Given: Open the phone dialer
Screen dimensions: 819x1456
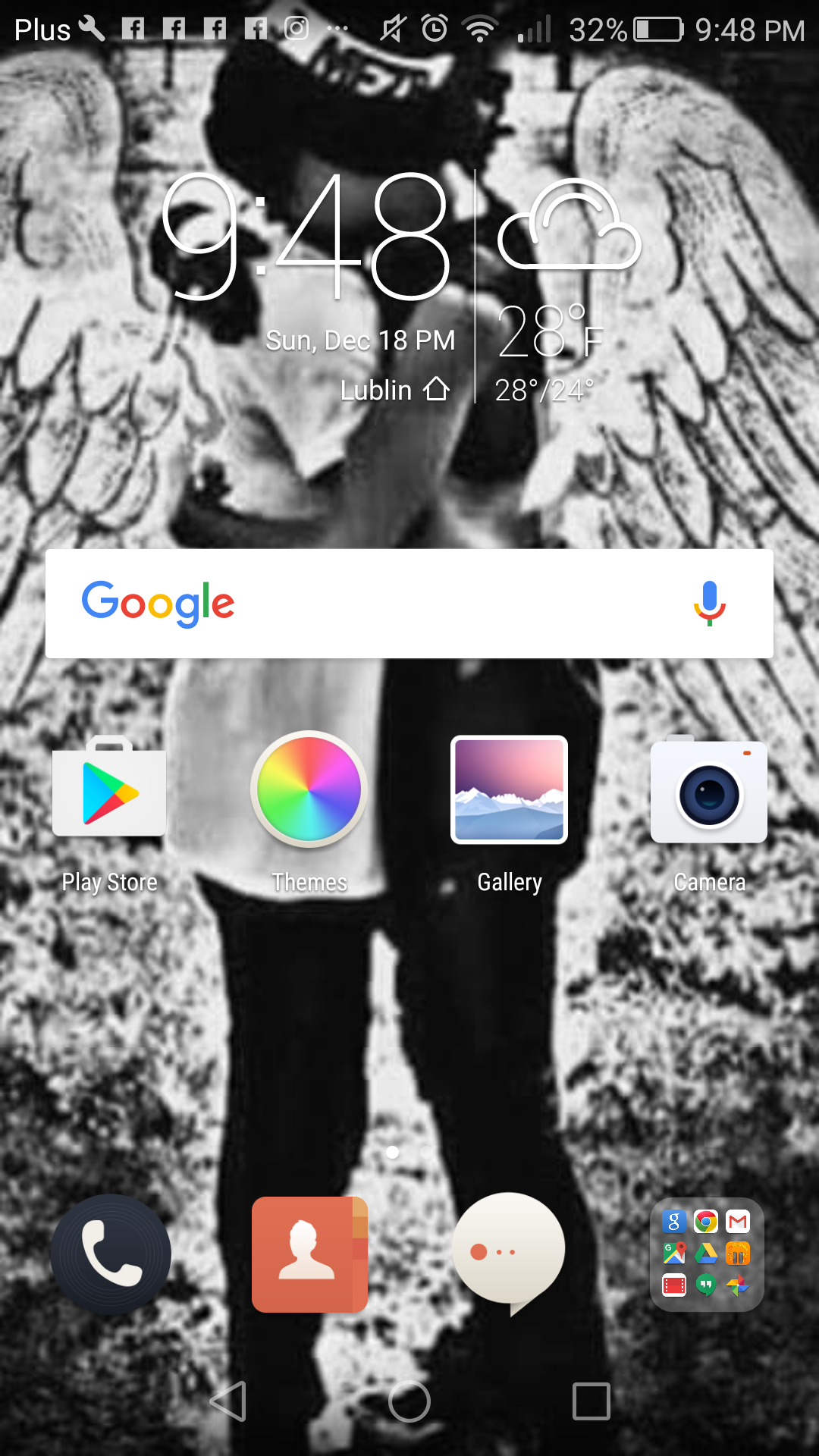Looking at the screenshot, I should 111,1254.
